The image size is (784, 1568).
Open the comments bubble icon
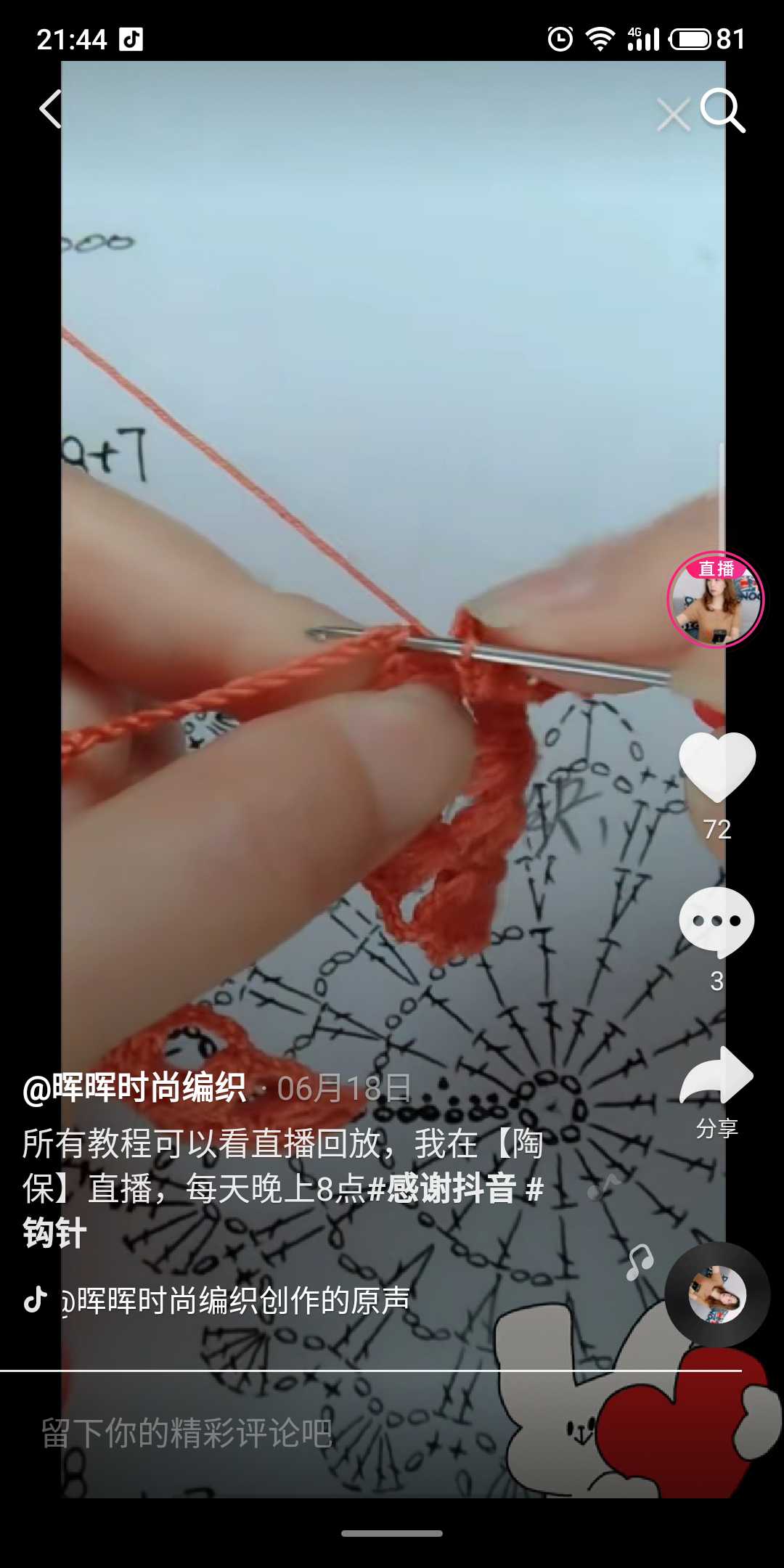tap(716, 923)
